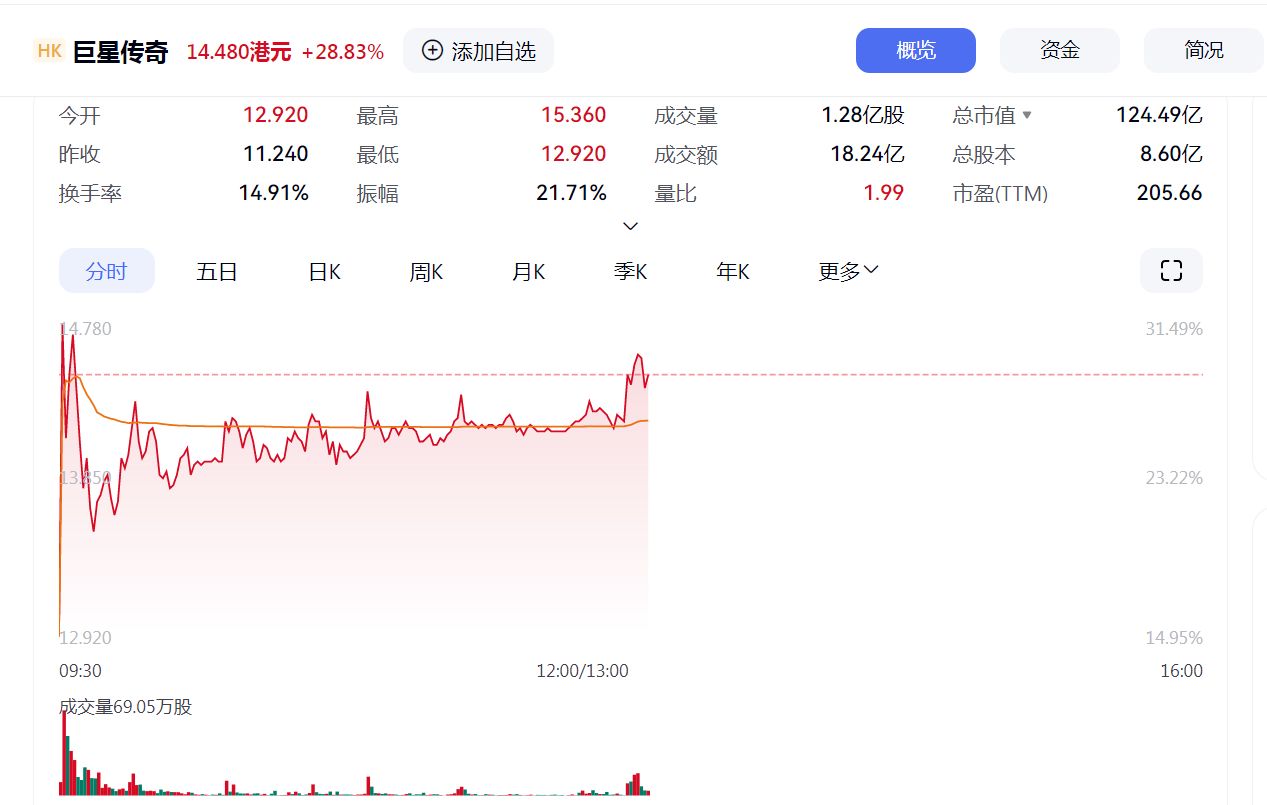
Task: Open the 简况 tab
Action: pyautogui.click(x=1203, y=50)
